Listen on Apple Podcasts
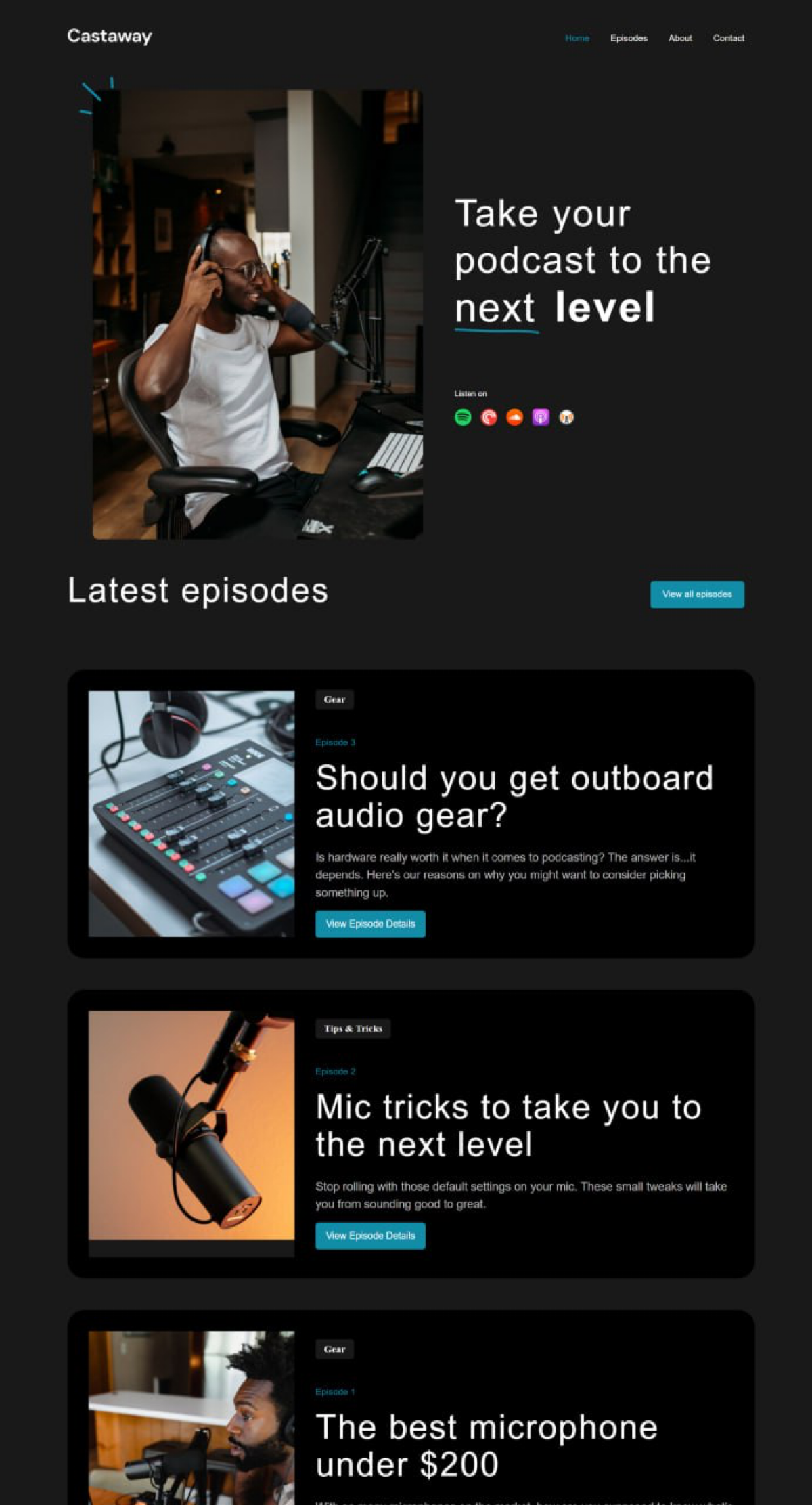Screen dimensions: 812x1505 click(540, 417)
